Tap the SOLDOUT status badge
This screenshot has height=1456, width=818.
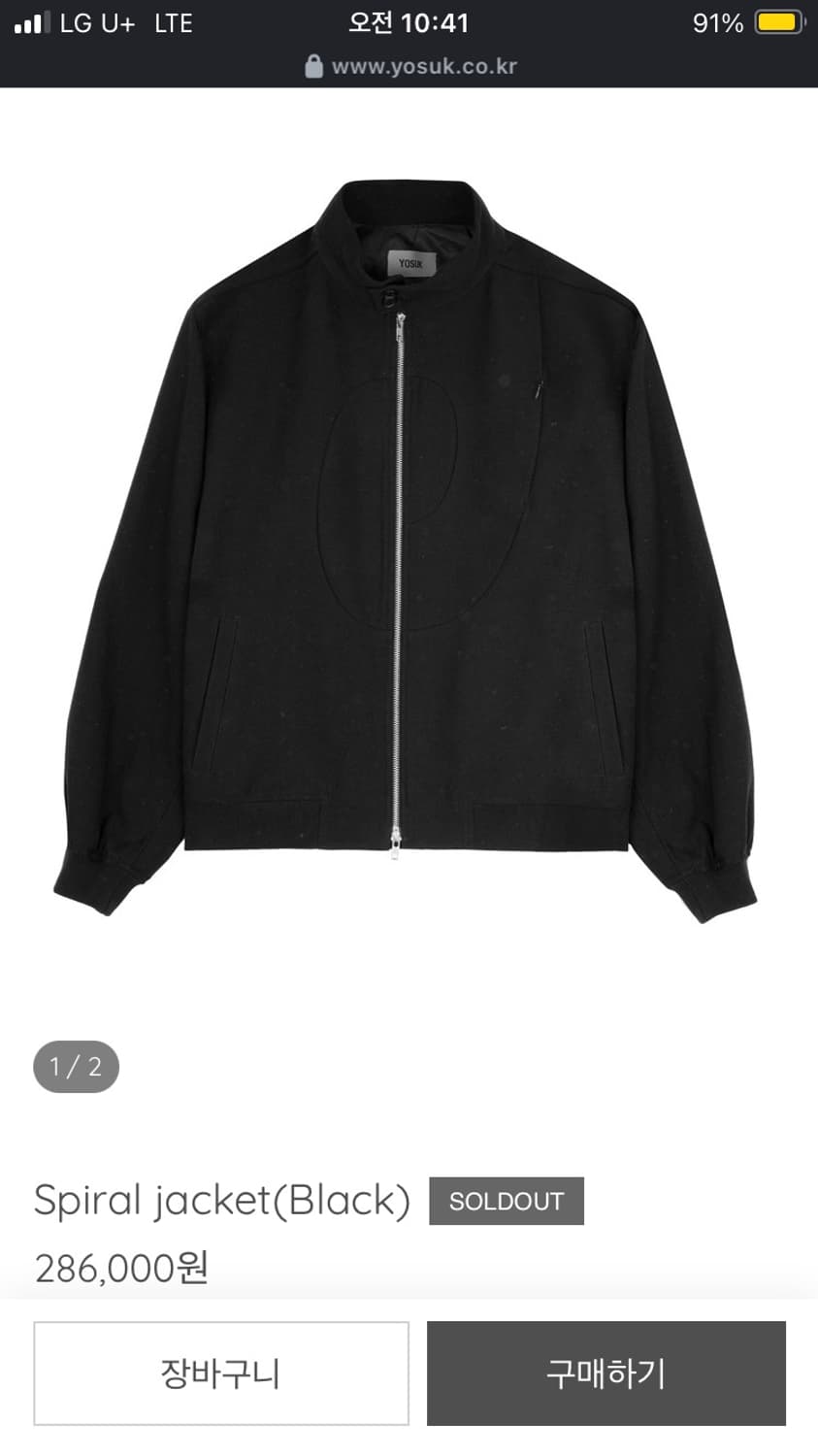pos(507,1201)
